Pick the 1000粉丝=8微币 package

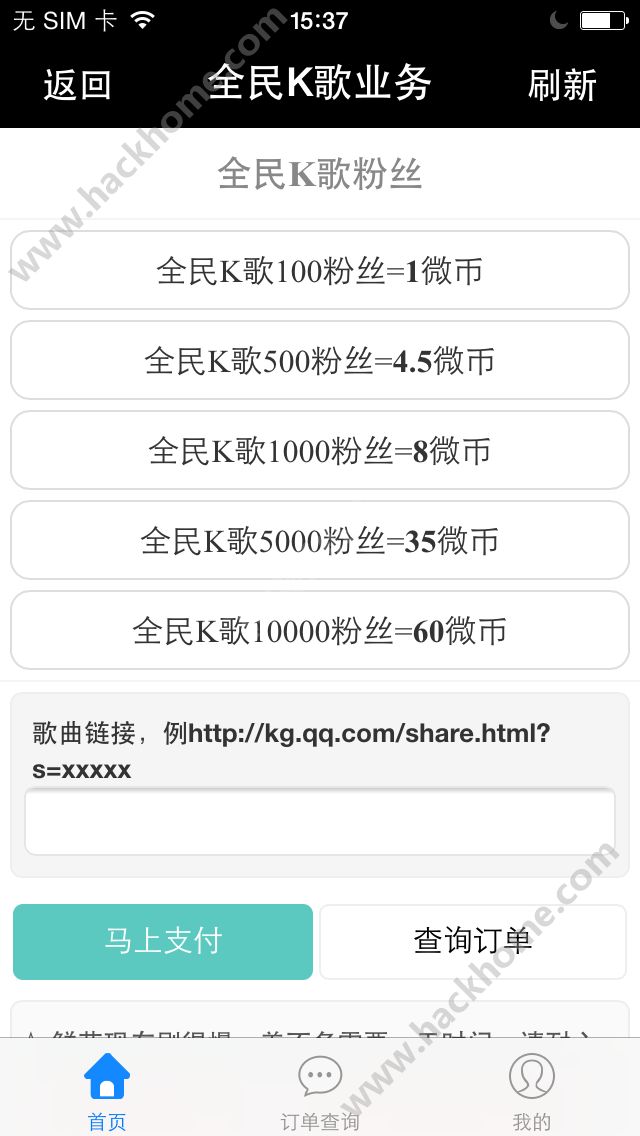(x=320, y=450)
